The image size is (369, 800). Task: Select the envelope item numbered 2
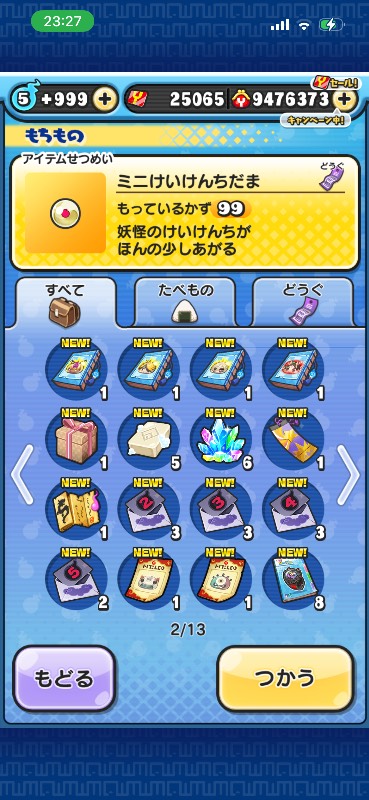149,508
